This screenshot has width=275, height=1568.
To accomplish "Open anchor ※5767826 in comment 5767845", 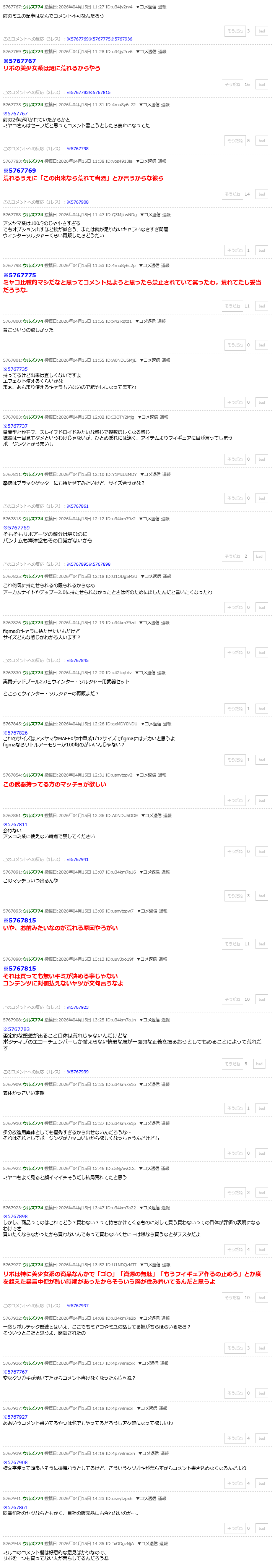I will (15, 733).
